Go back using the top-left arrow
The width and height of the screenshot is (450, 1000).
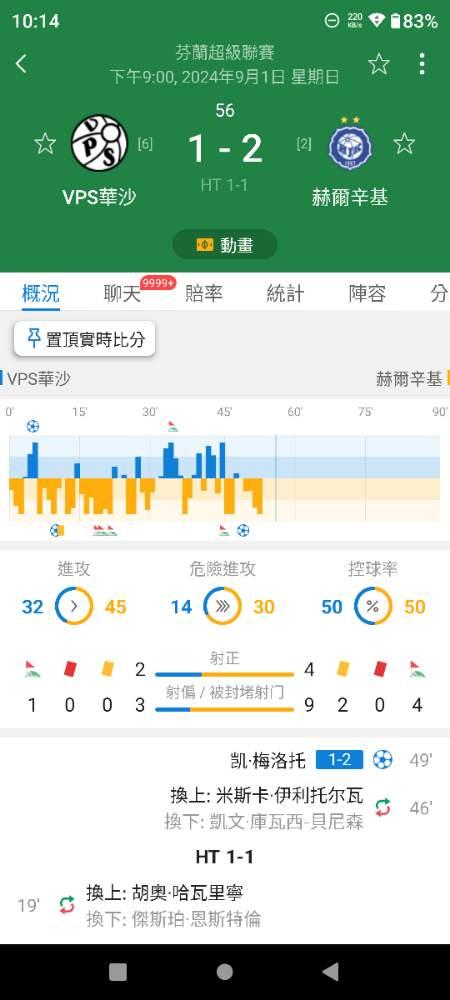21,64
